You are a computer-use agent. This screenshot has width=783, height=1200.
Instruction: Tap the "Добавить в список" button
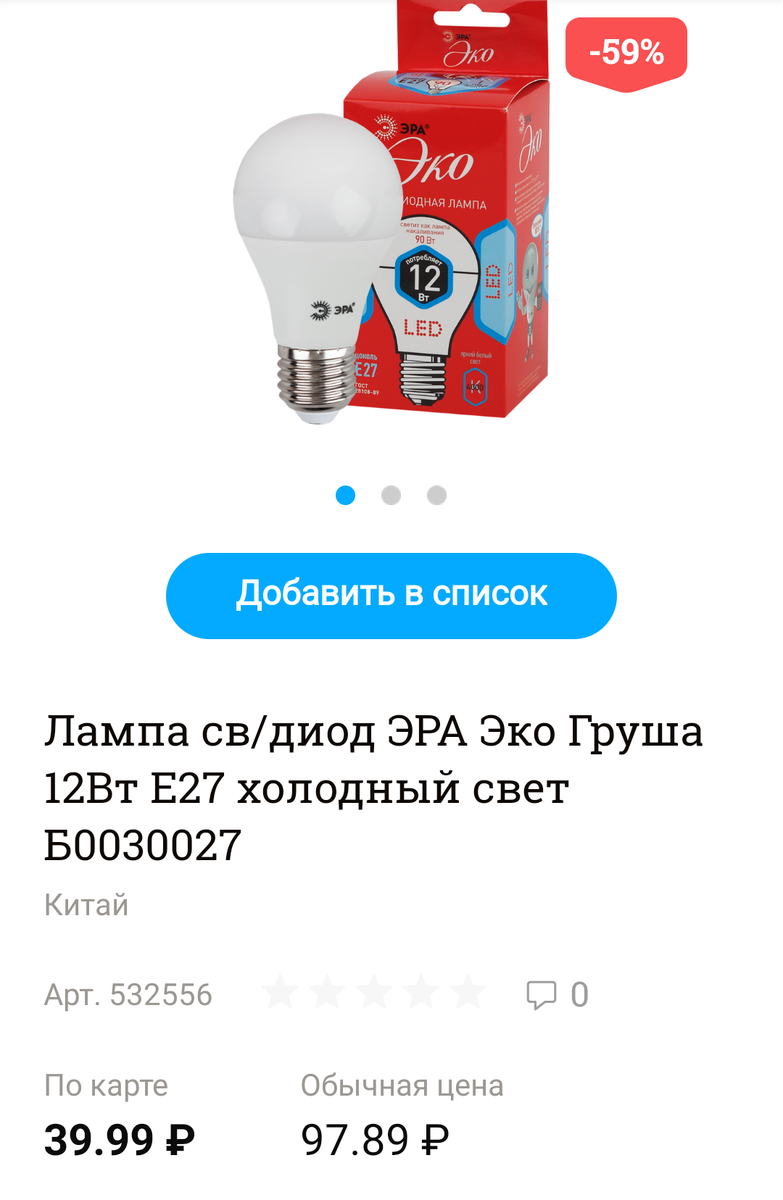tap(391, 595)
